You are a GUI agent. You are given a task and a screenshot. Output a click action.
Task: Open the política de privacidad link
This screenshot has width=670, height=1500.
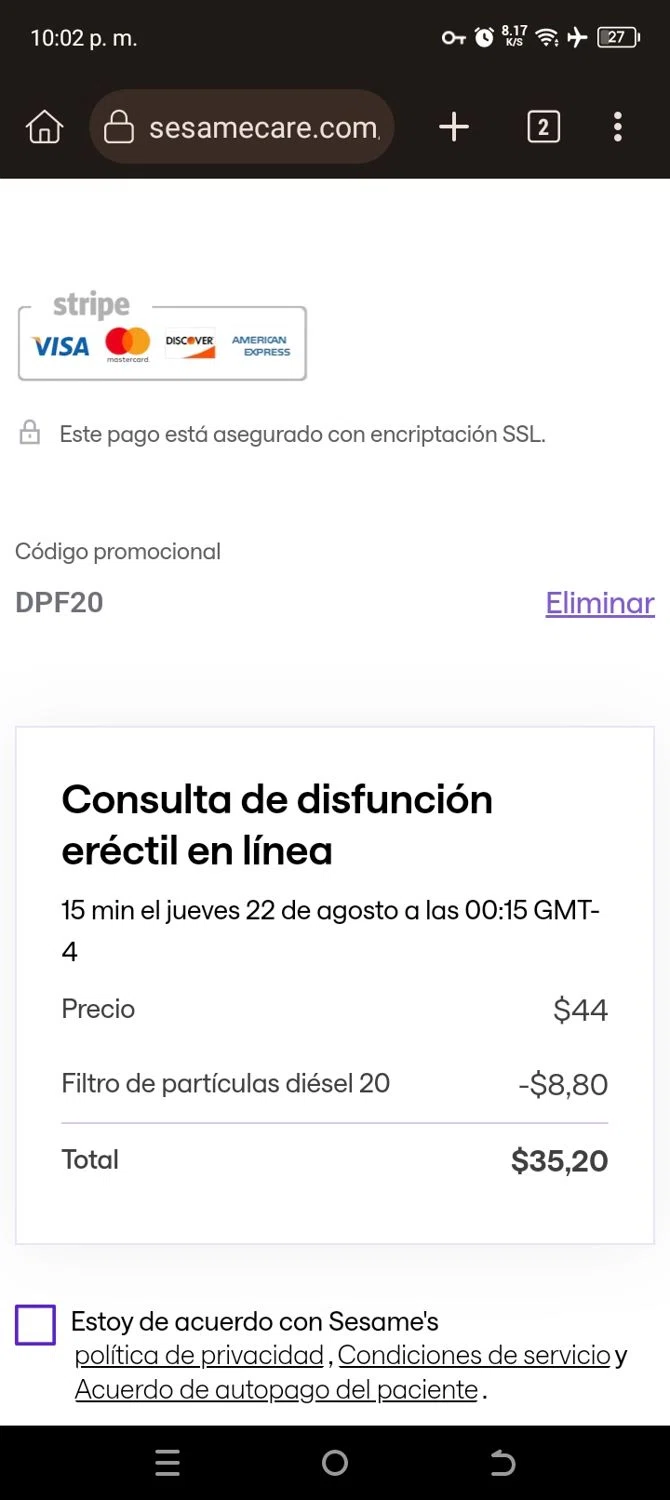coord(199,1356)
